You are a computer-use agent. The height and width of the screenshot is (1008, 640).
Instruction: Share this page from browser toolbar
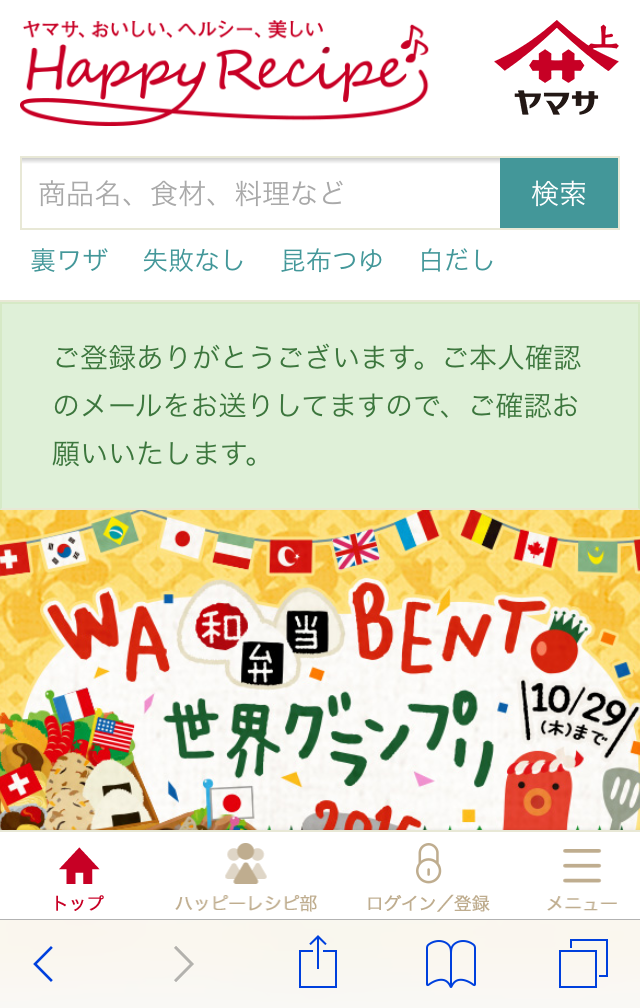click(x=318, y=964)
